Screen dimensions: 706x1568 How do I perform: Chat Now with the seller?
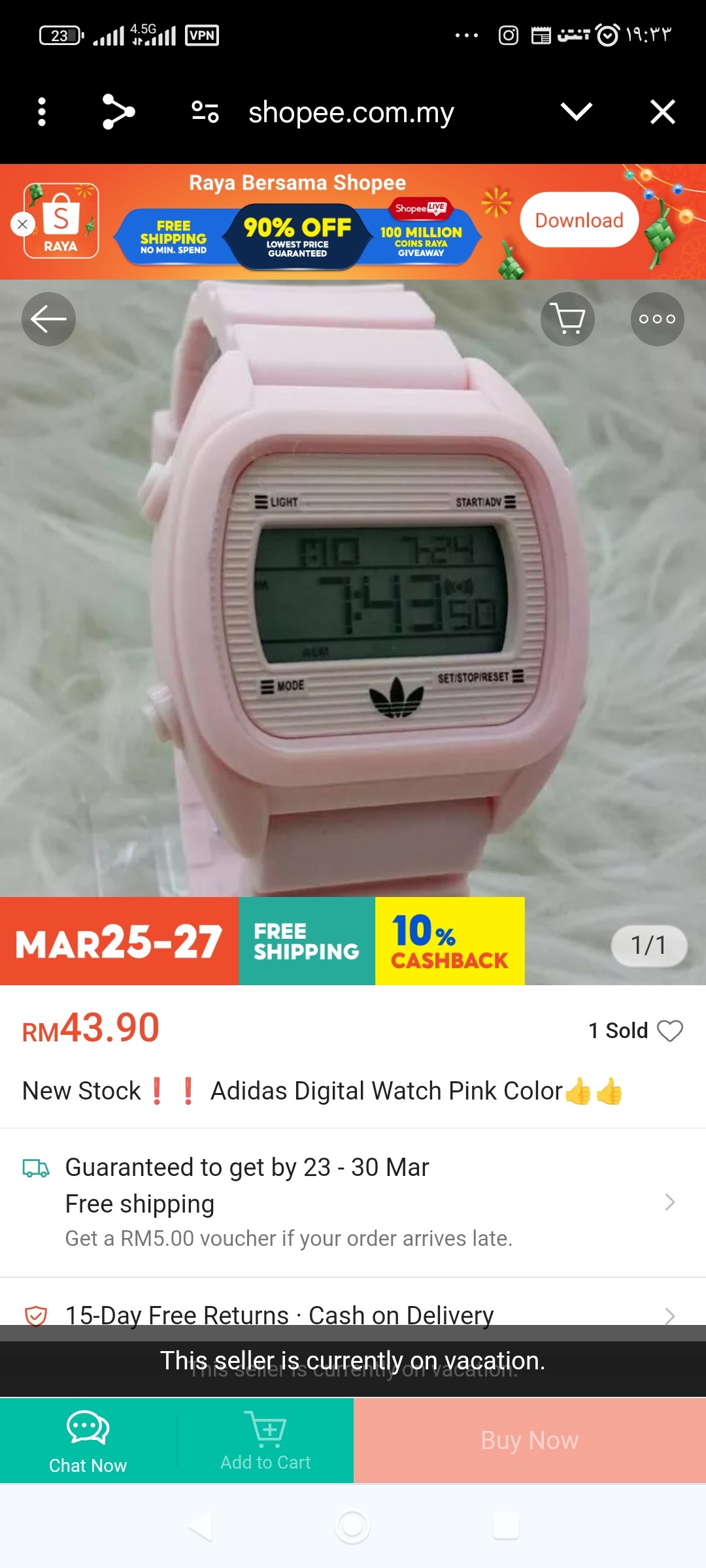tap(88, 1441)
